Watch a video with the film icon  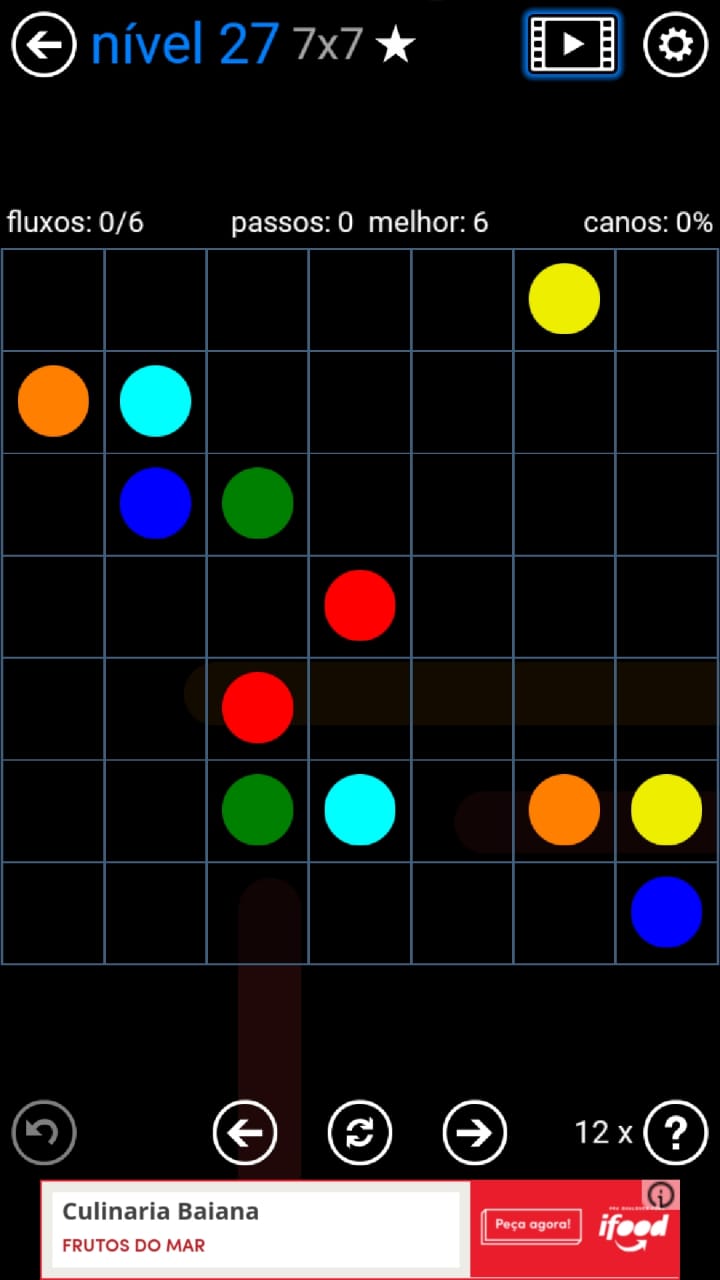(572, 44)
